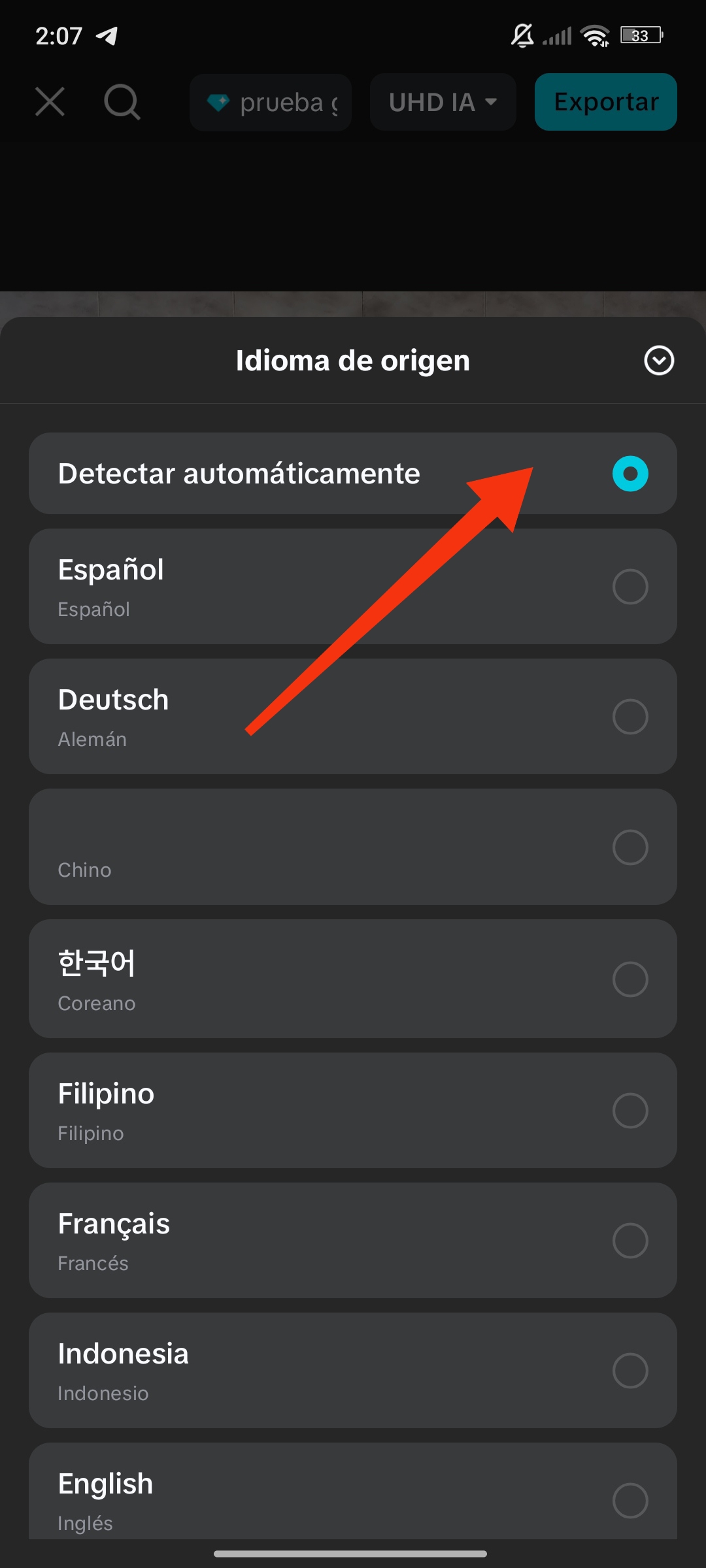Open the UHD IA resolution dropdown

[443, 102]
